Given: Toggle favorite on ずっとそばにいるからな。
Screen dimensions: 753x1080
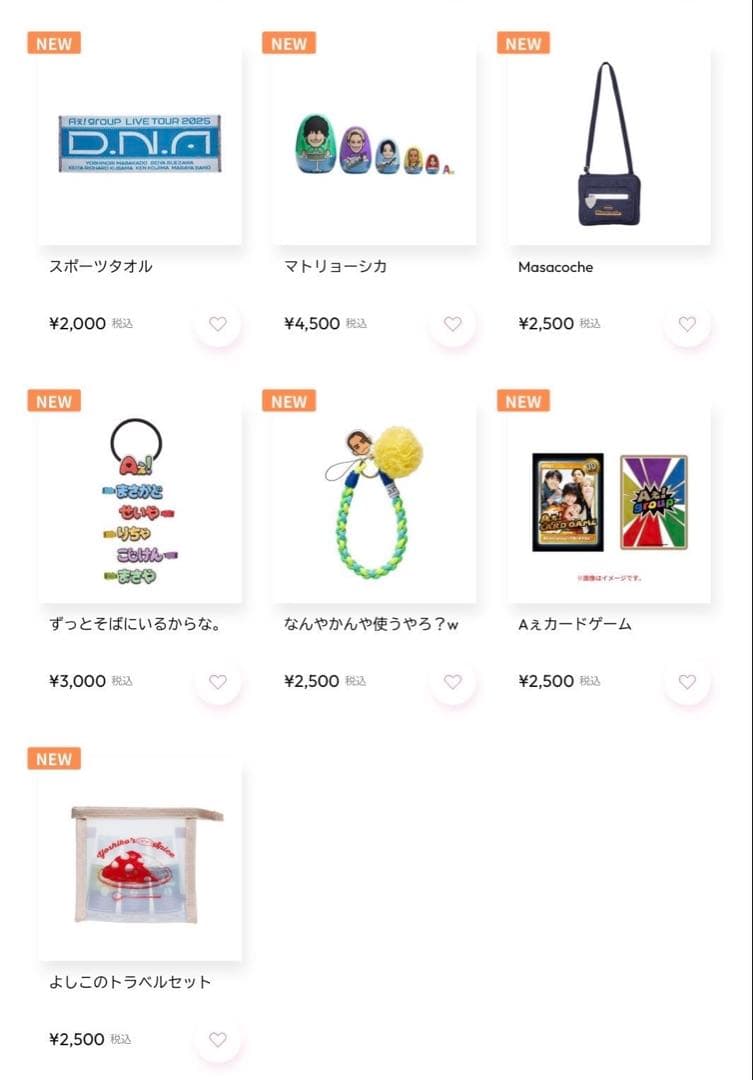Looking at the screenshot, I should [218, 681].
